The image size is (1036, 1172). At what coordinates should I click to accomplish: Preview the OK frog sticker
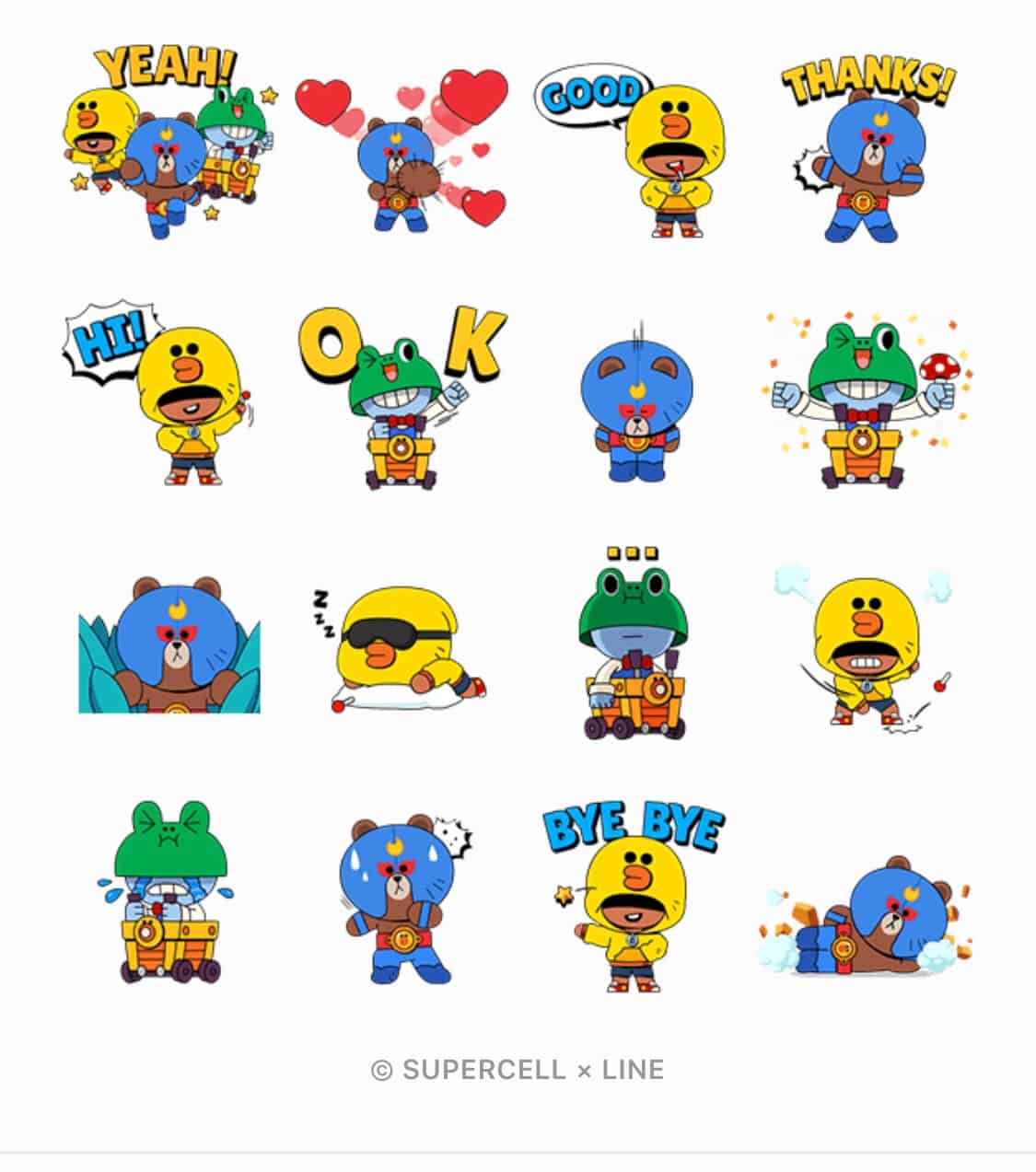tap(402, 396)
